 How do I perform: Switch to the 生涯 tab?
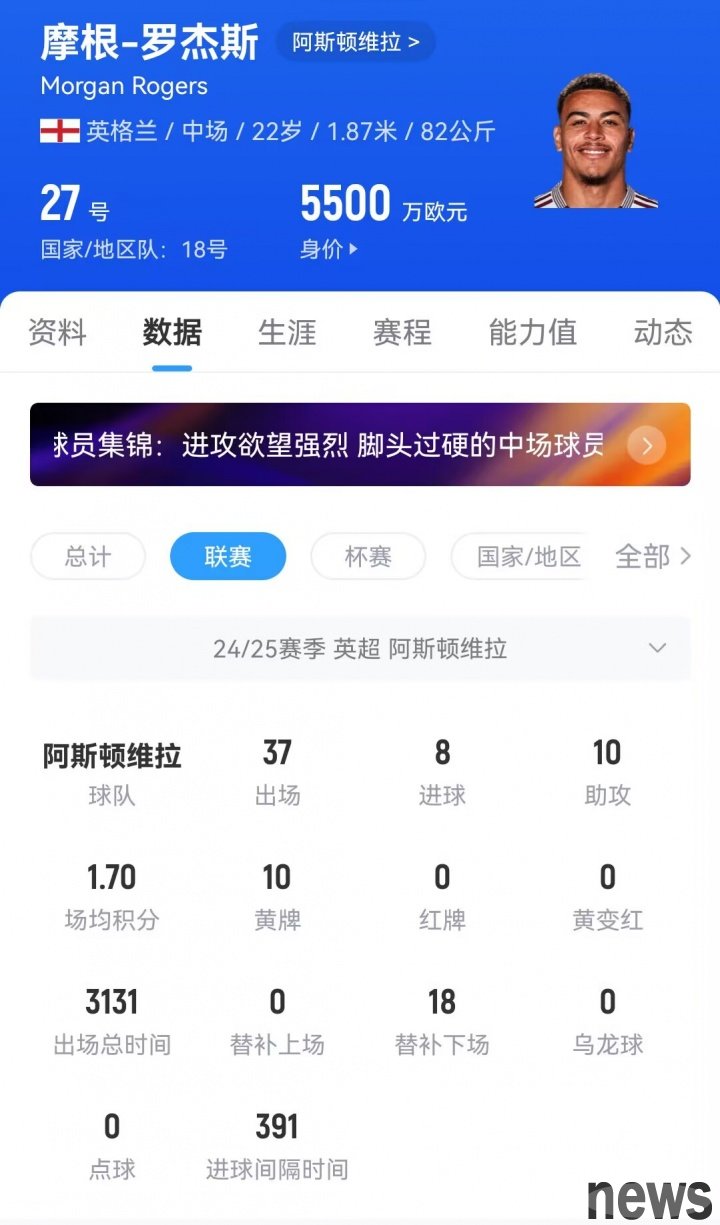pyautogui.click(x=287, y=332)
